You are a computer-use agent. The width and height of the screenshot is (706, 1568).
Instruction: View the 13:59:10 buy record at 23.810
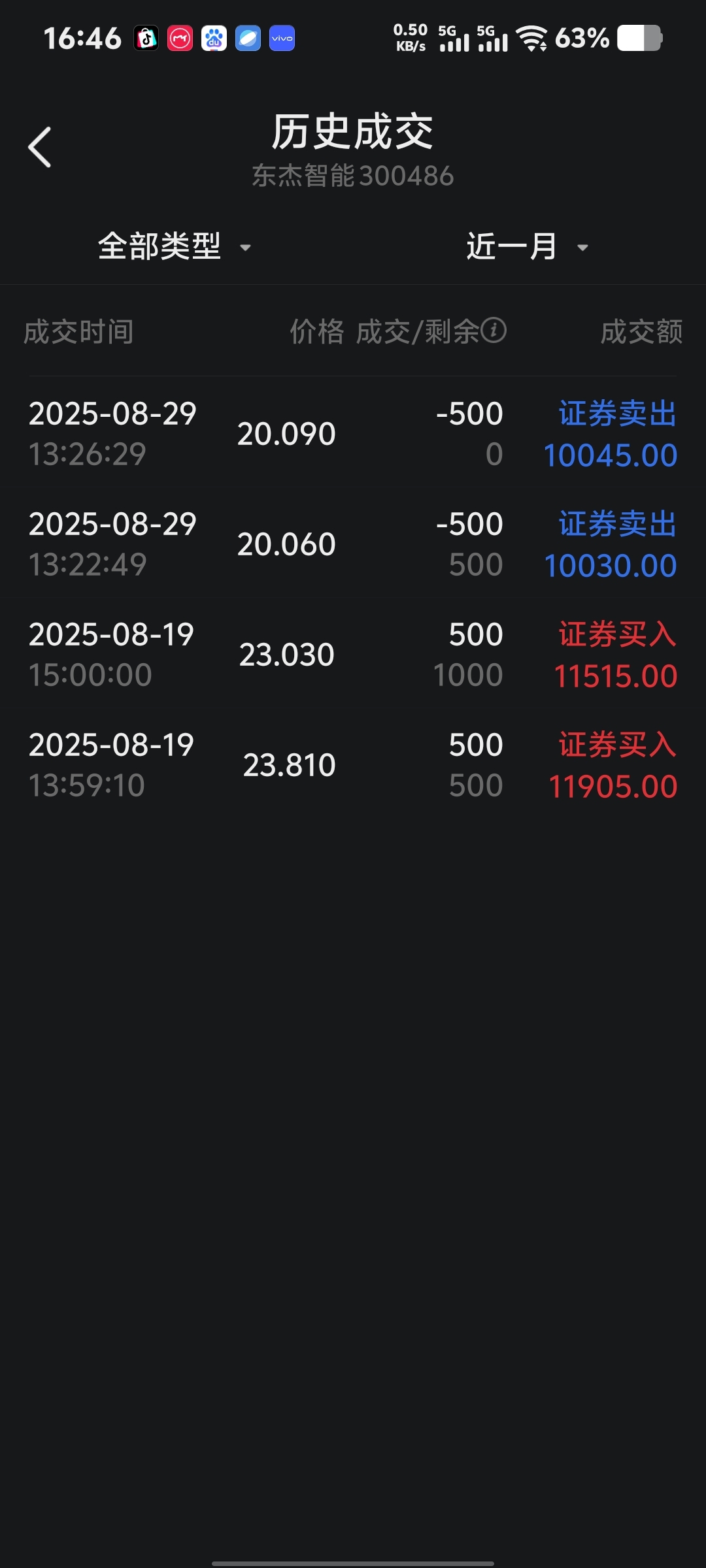click(353, 765)
